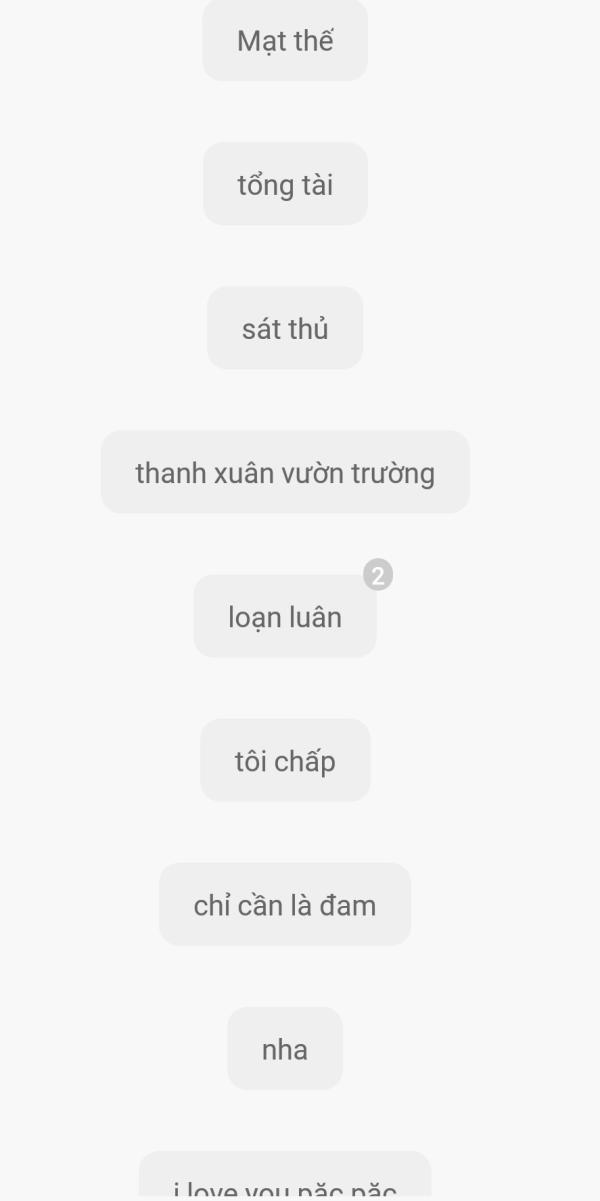Choose the sát thủ tag
Viewport: 600px width, 1201px height.
tap(285, 329)
